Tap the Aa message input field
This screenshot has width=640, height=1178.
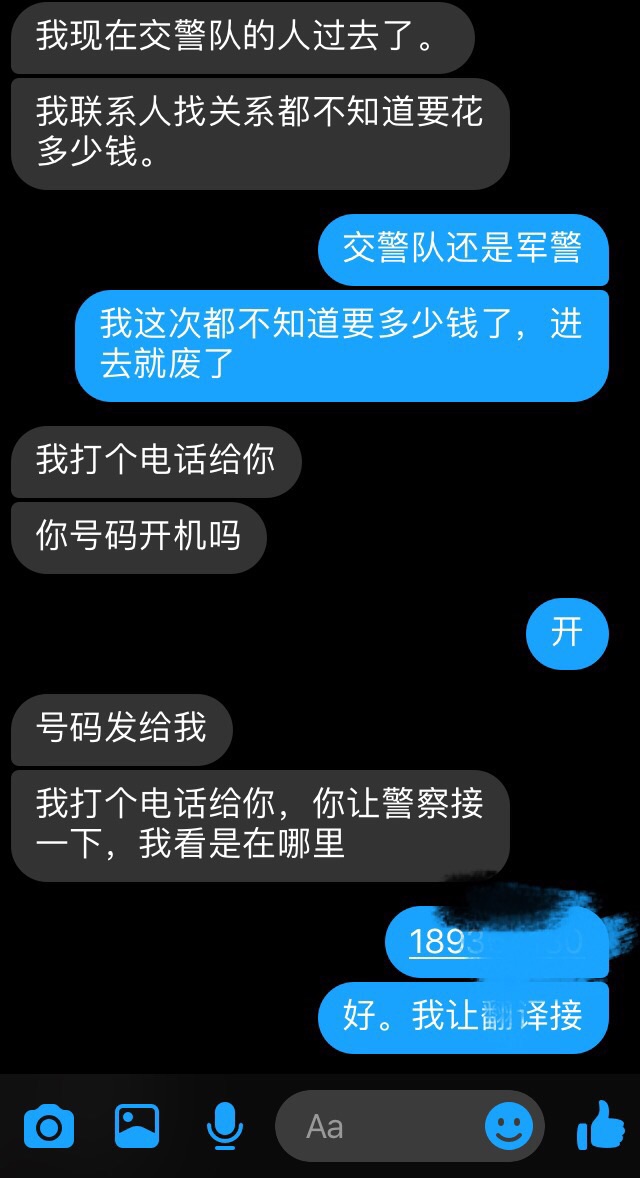380,1127
